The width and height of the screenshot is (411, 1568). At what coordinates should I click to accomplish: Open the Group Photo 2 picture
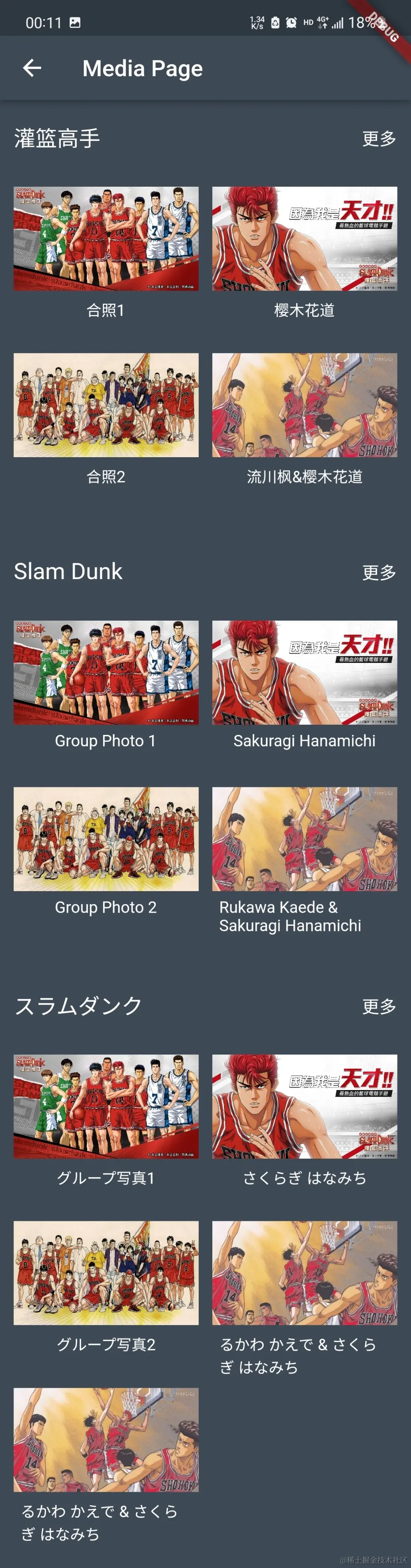(x=106, y=839)
